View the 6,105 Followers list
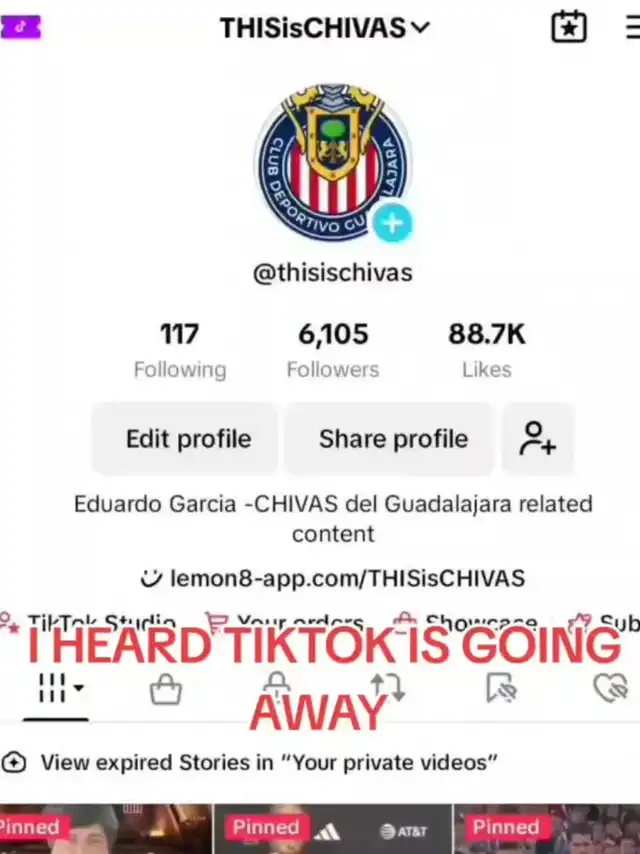The width and height of the screenshot is (640, 854). (x=332, y=350)
